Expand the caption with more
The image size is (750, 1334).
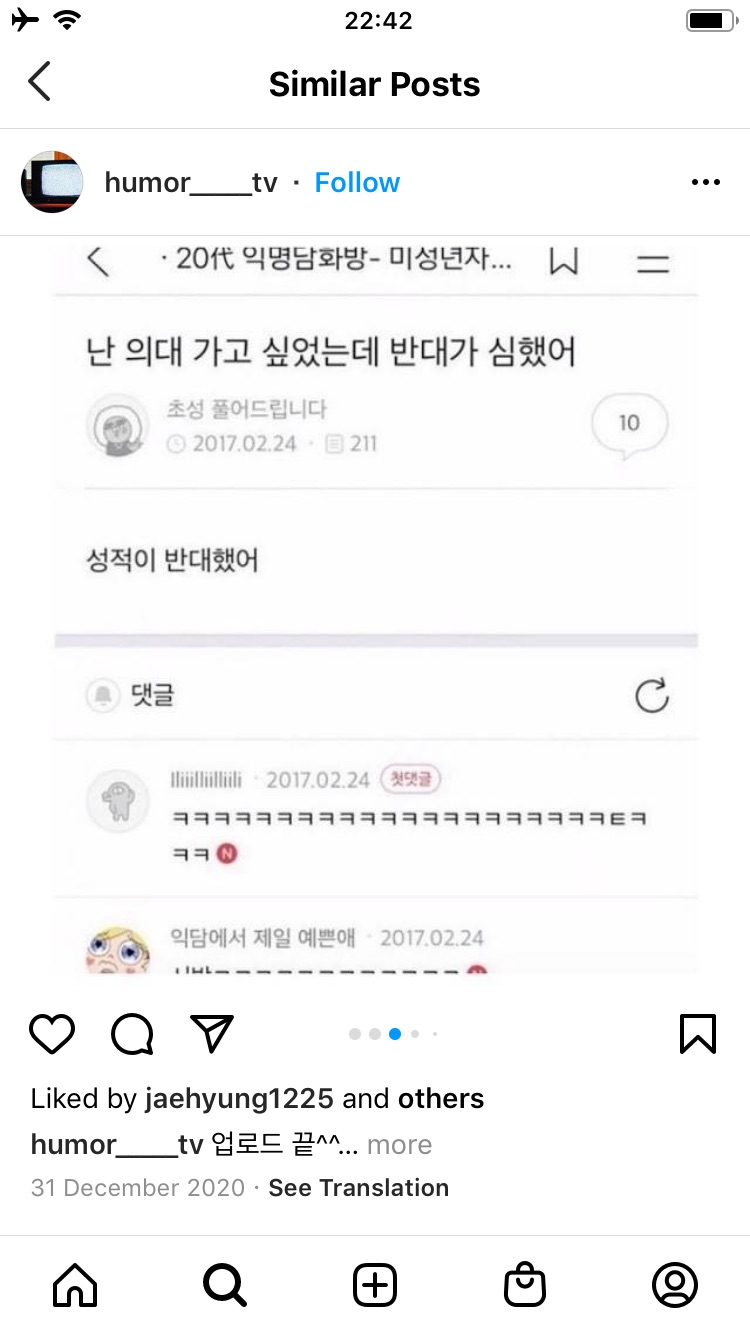(x=399, y=1144)
